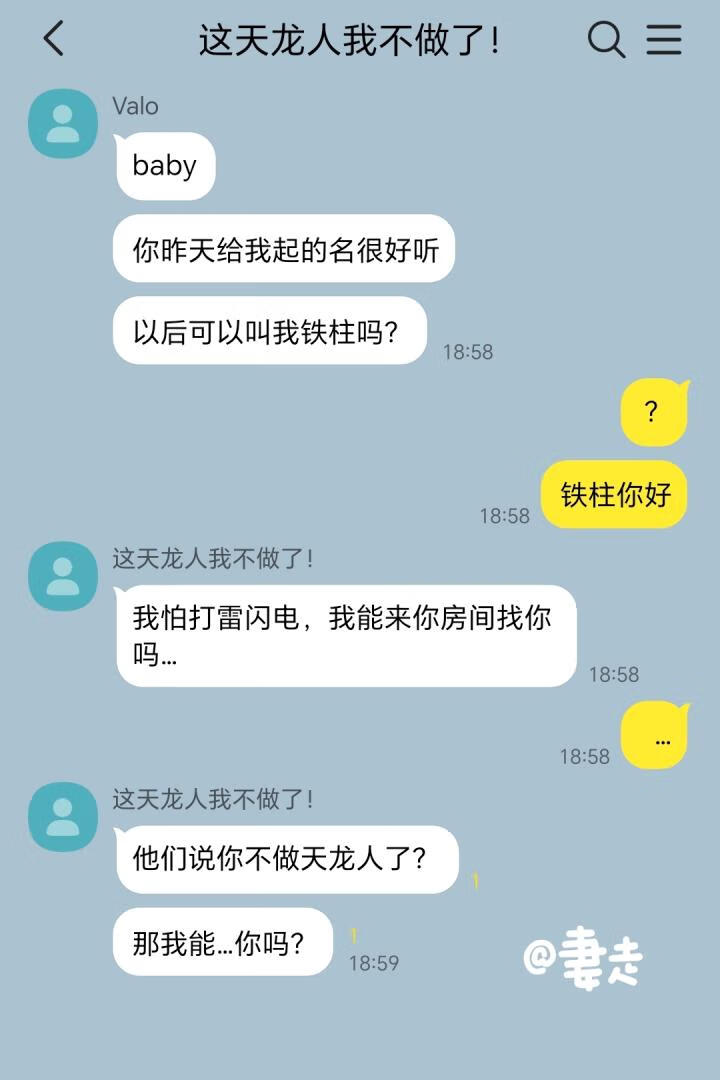Go back from this chat
Image resolution: width=720 pixels, height=1080 pixels.
click(54, 39)
